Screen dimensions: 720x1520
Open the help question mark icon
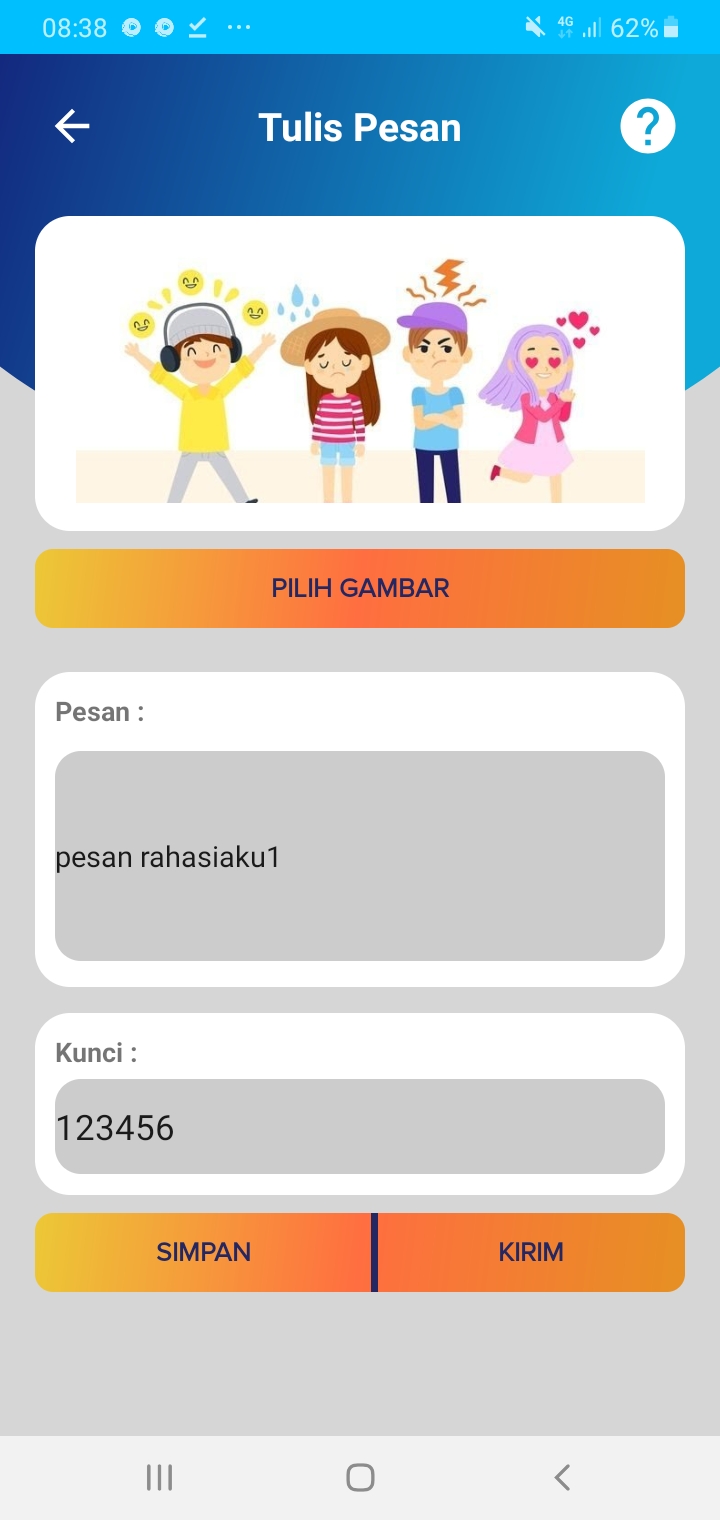pos(647,127)
